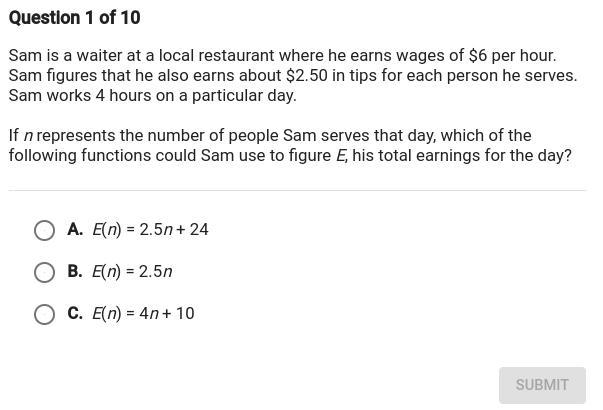Tap the Submit button
603x410 pixels.
542,385
